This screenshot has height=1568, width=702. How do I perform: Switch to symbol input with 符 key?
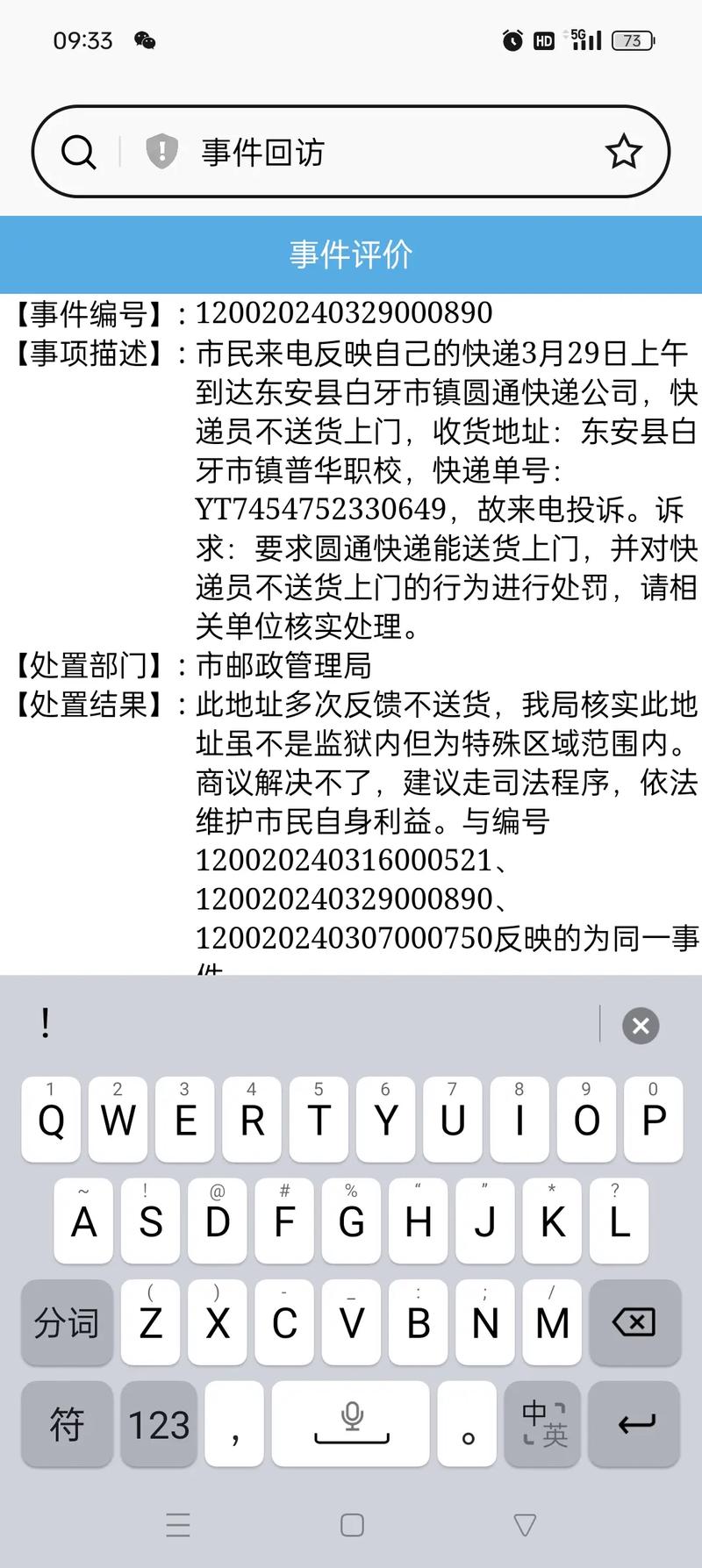click(x=67, y=1424)
